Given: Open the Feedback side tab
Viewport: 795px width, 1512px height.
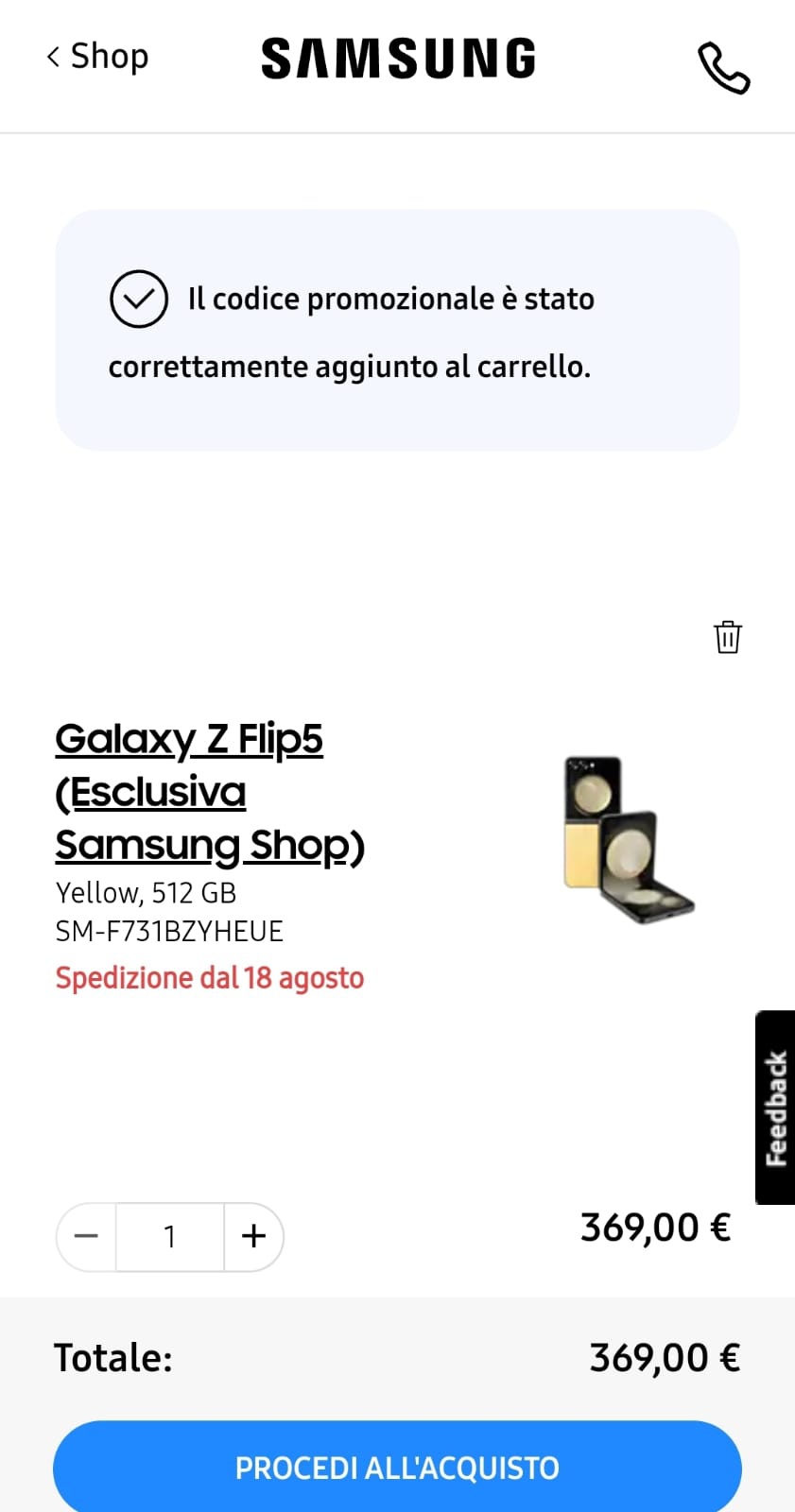Looking at the screenshot, I should (775, 1108).
